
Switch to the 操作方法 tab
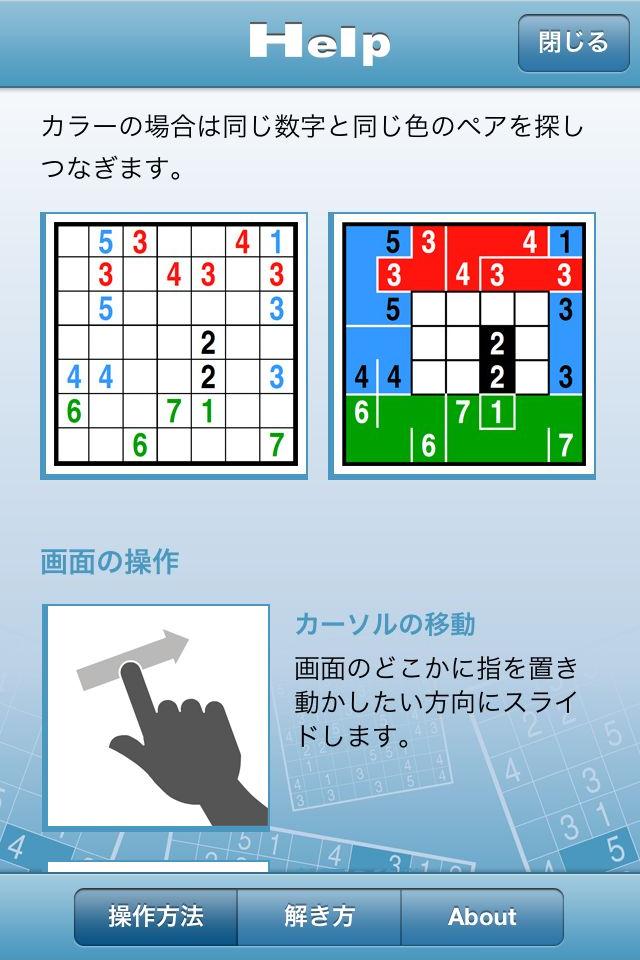[x=156, y=916]
